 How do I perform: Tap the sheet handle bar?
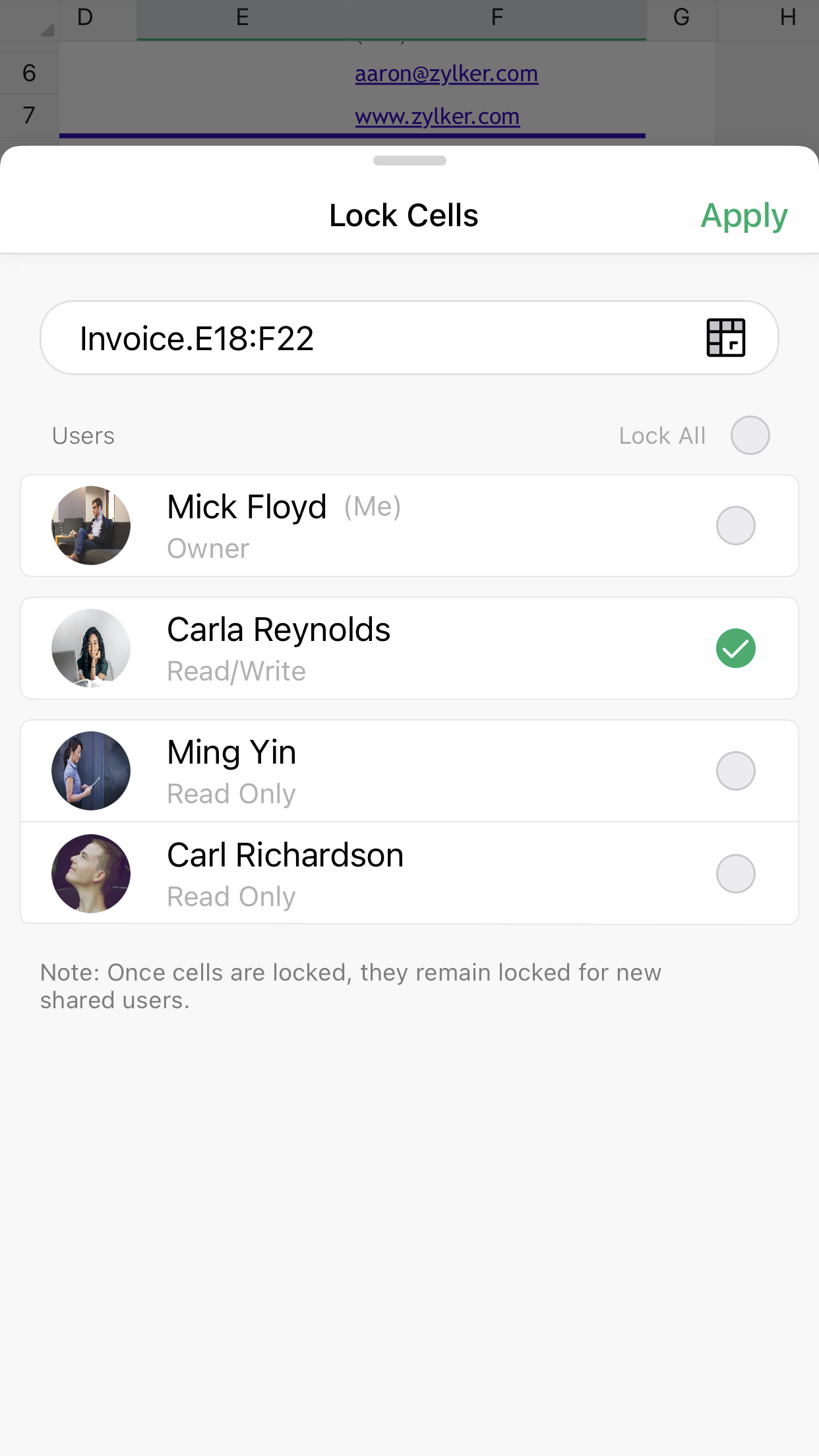click(x=409, y=161)
